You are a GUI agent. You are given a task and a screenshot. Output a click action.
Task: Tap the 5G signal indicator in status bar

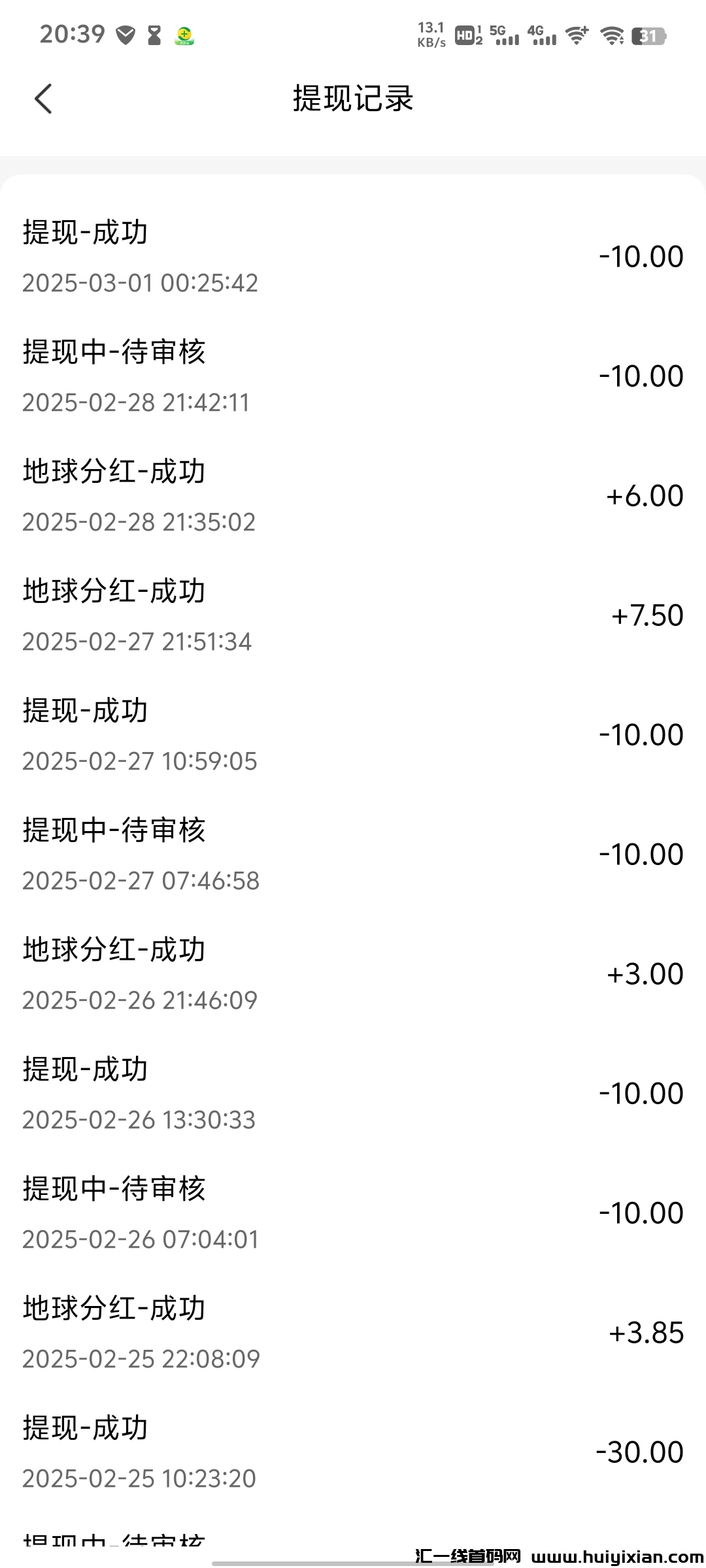pos(507,36)
